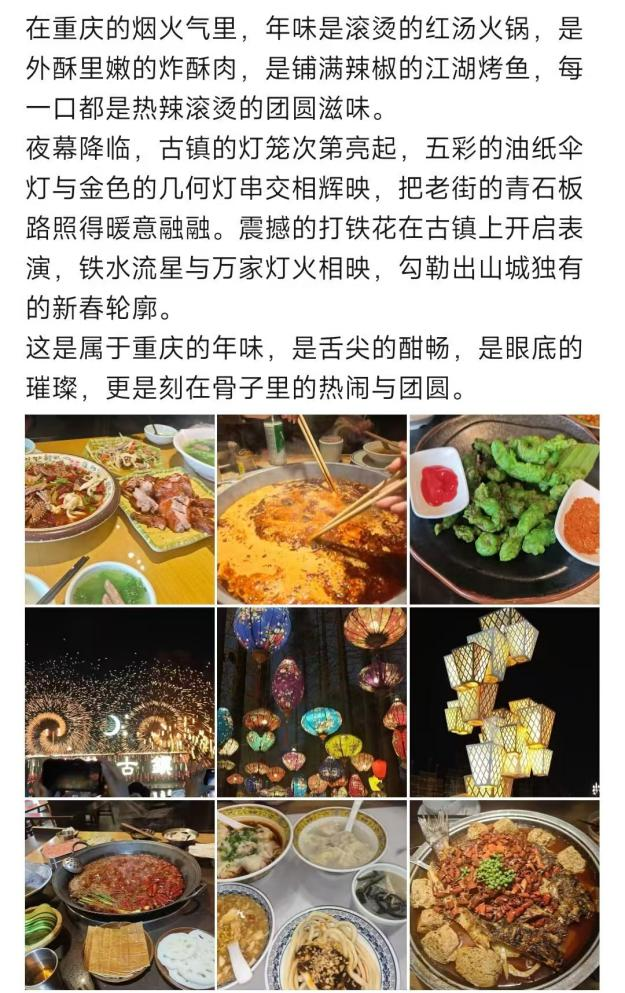Enlarge the molten iron fireworks photo
The image size is (625, 993).
(x=120, y=701)
